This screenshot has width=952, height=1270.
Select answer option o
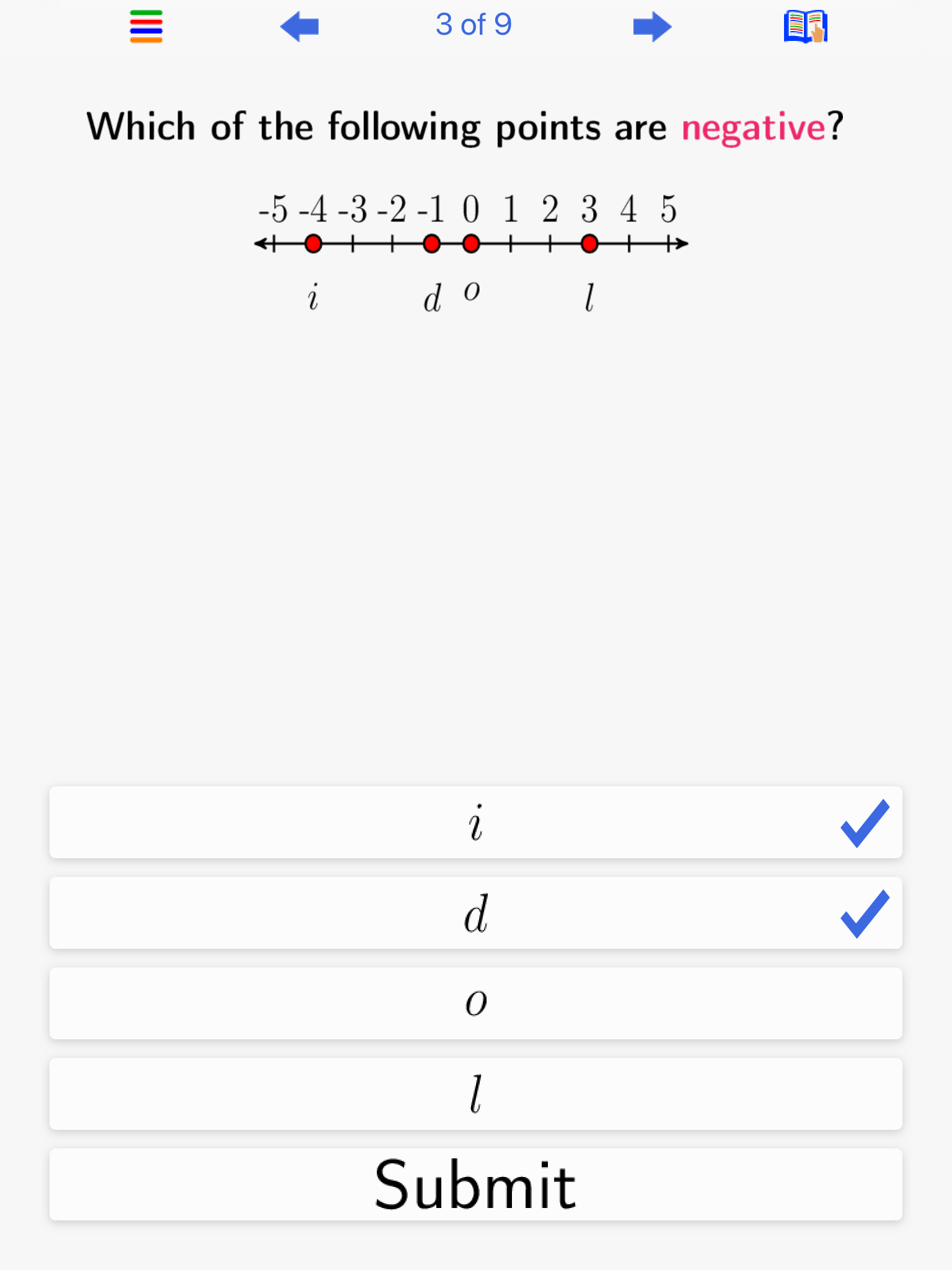[475, 1003]
